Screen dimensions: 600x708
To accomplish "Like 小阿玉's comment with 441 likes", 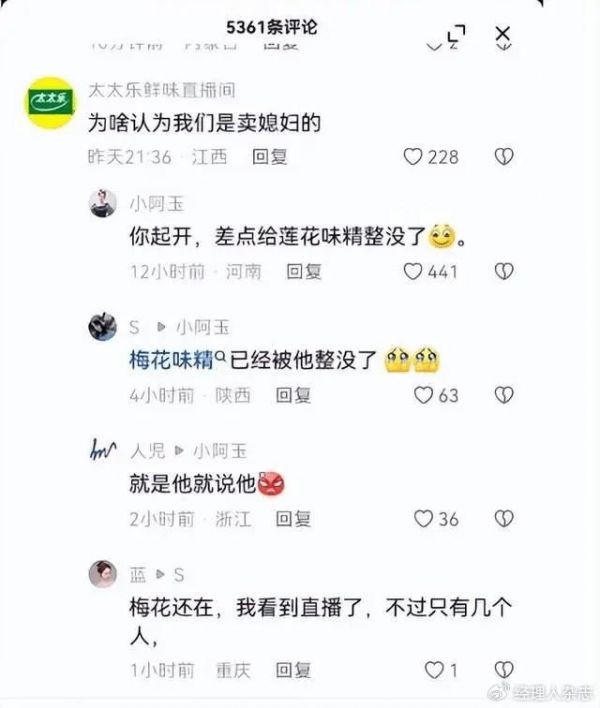I will click(413, 271).
